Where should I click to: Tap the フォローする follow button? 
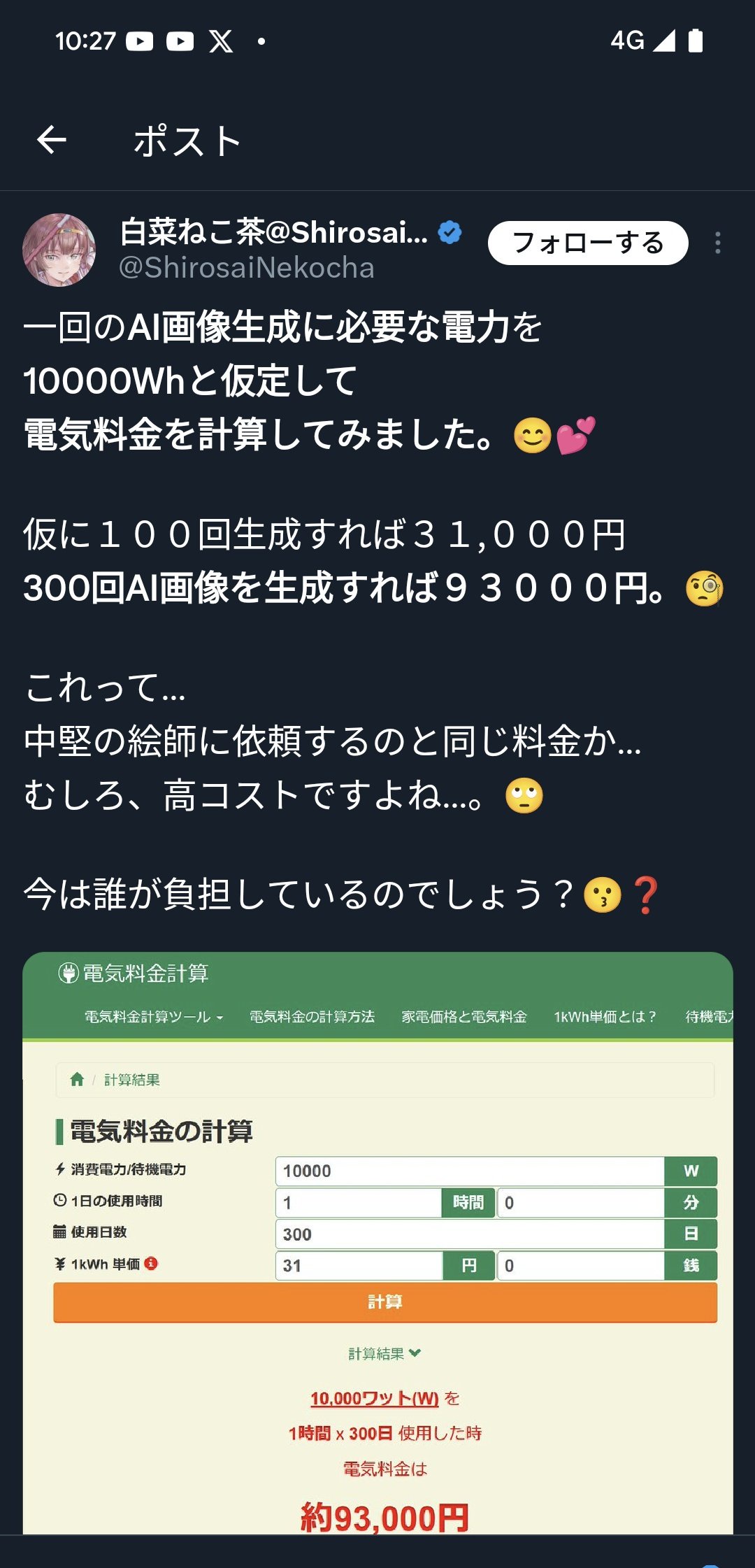point(587,243)
